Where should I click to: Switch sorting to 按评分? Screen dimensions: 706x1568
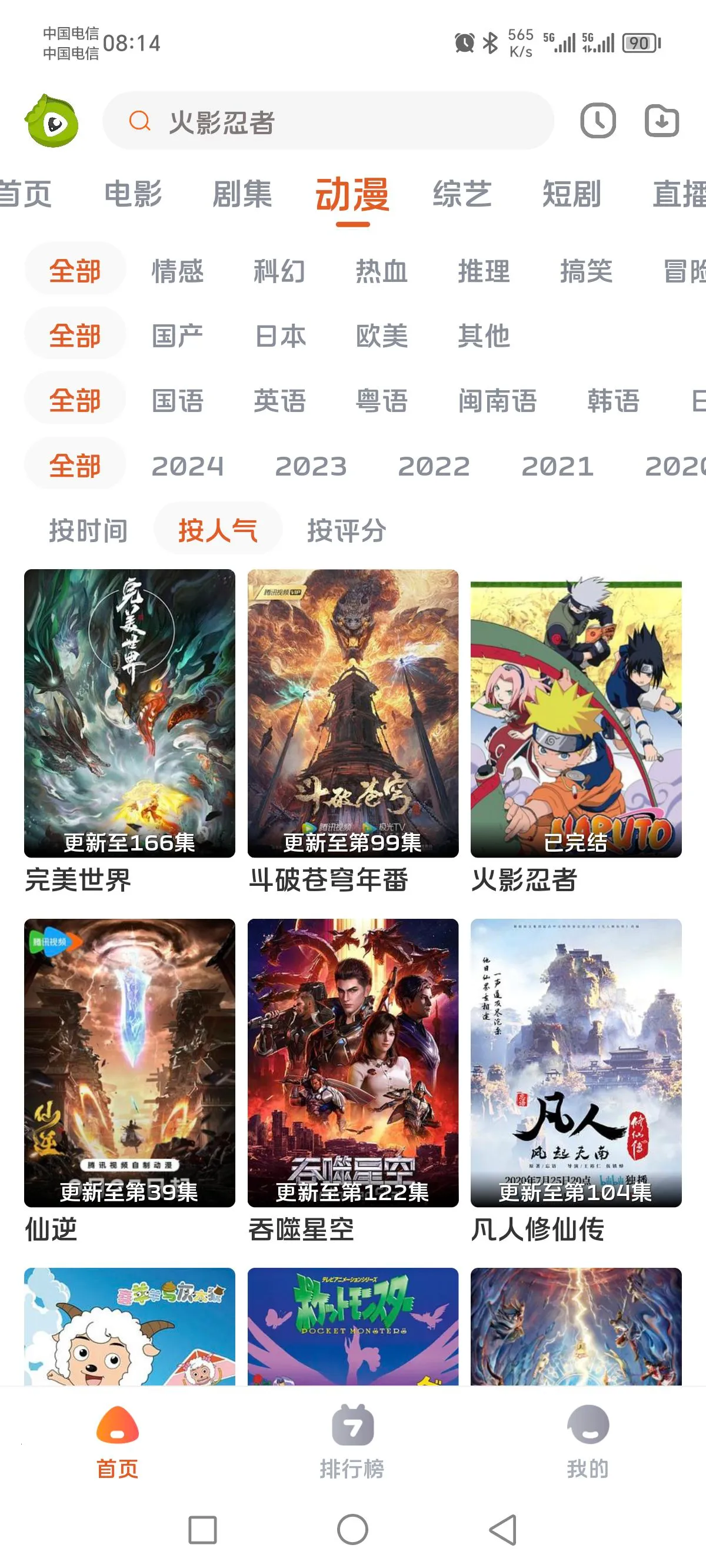coord(347,530)
